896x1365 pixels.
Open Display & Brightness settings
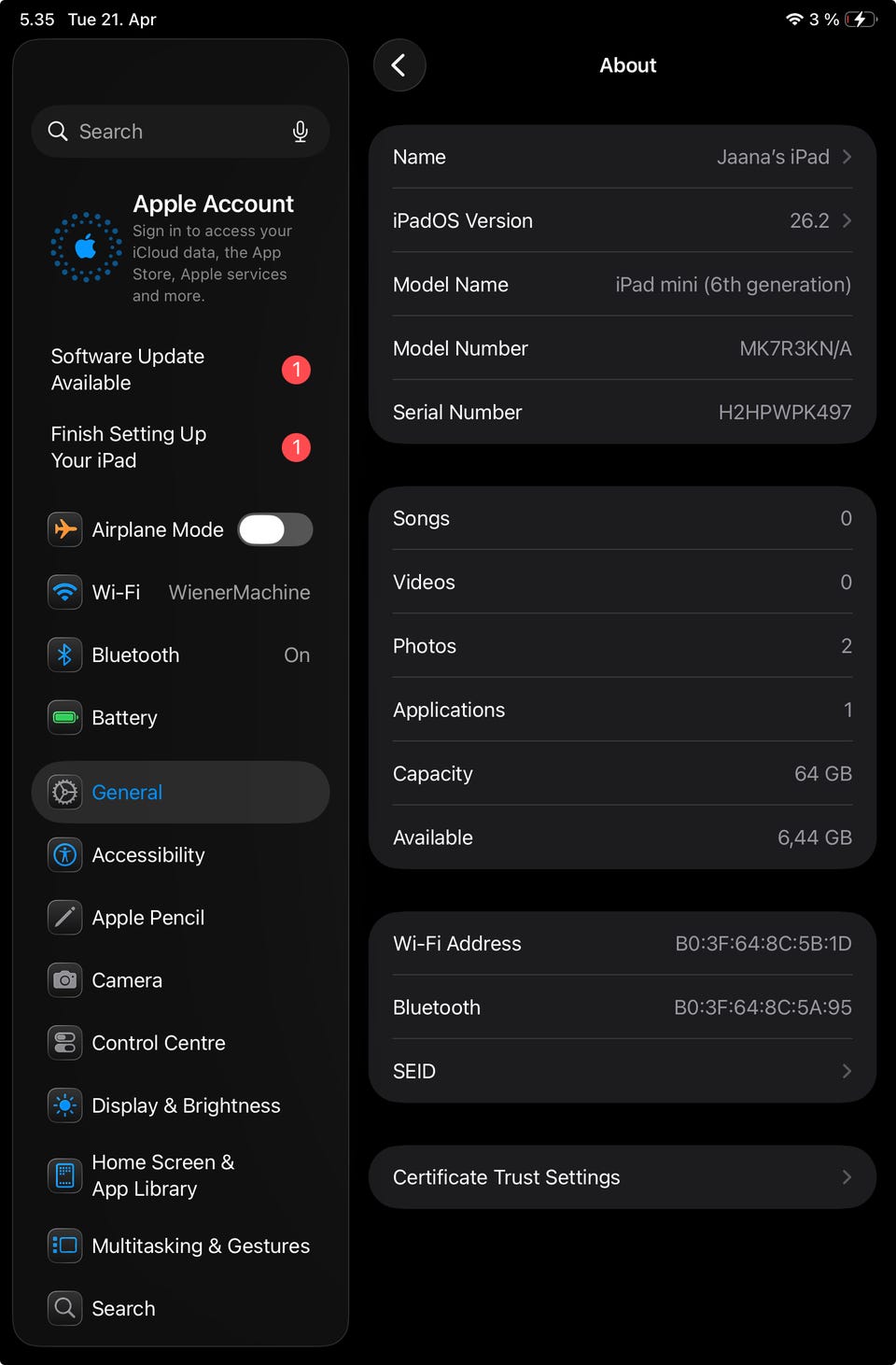point(177,1105)
